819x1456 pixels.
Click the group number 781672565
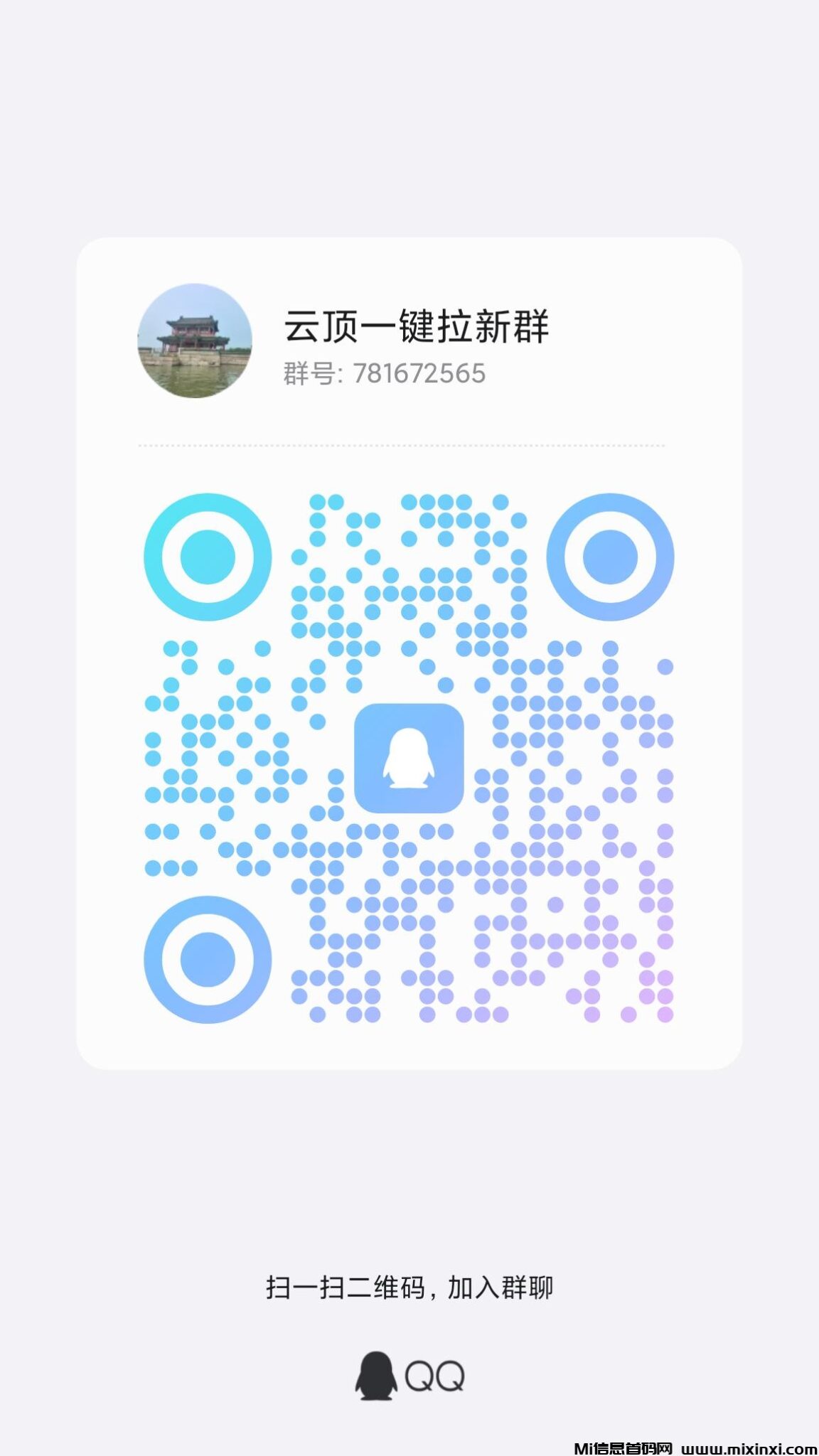point(421,372)
